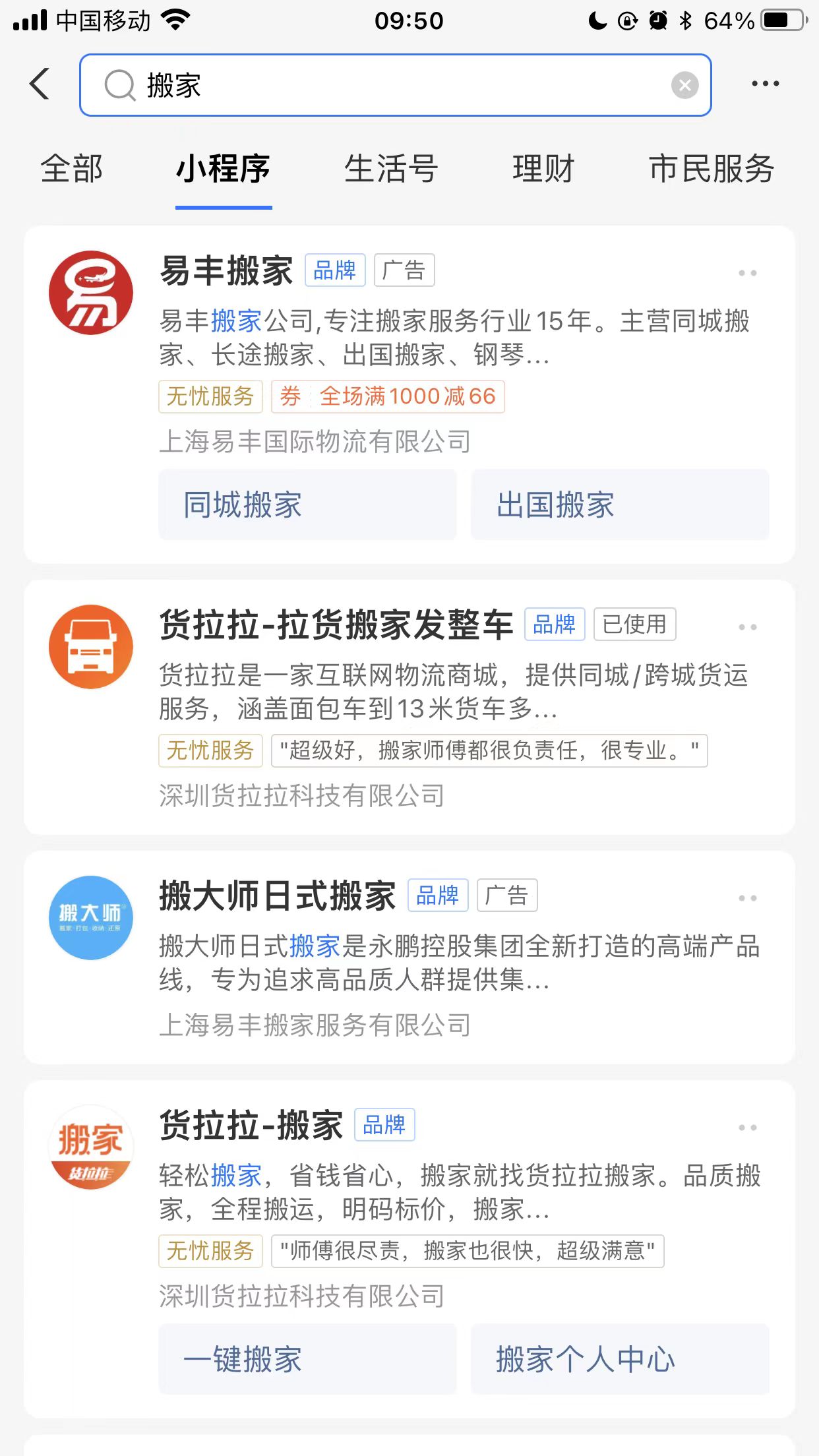Select the 生活号 tab

pos(391,169)
